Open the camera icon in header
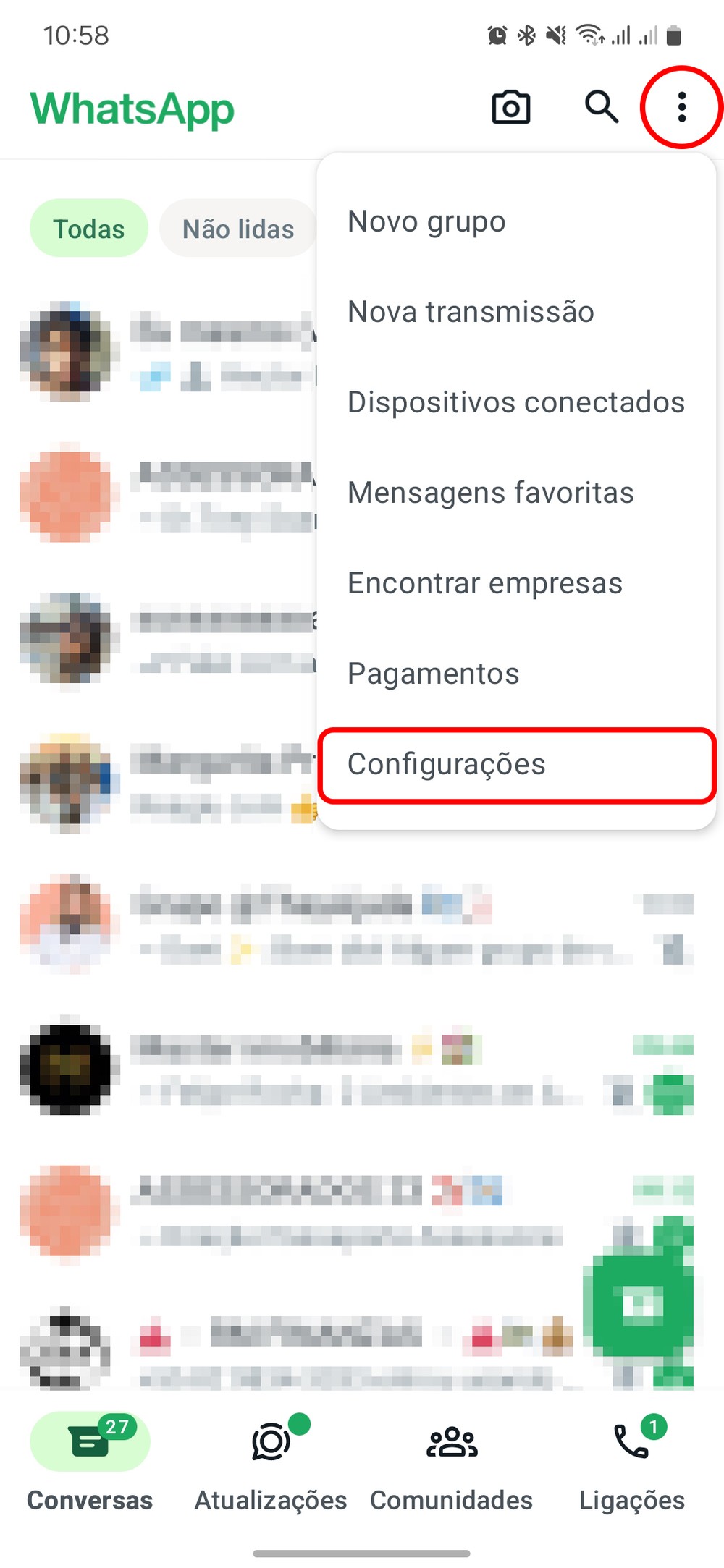 click(510, 108)
